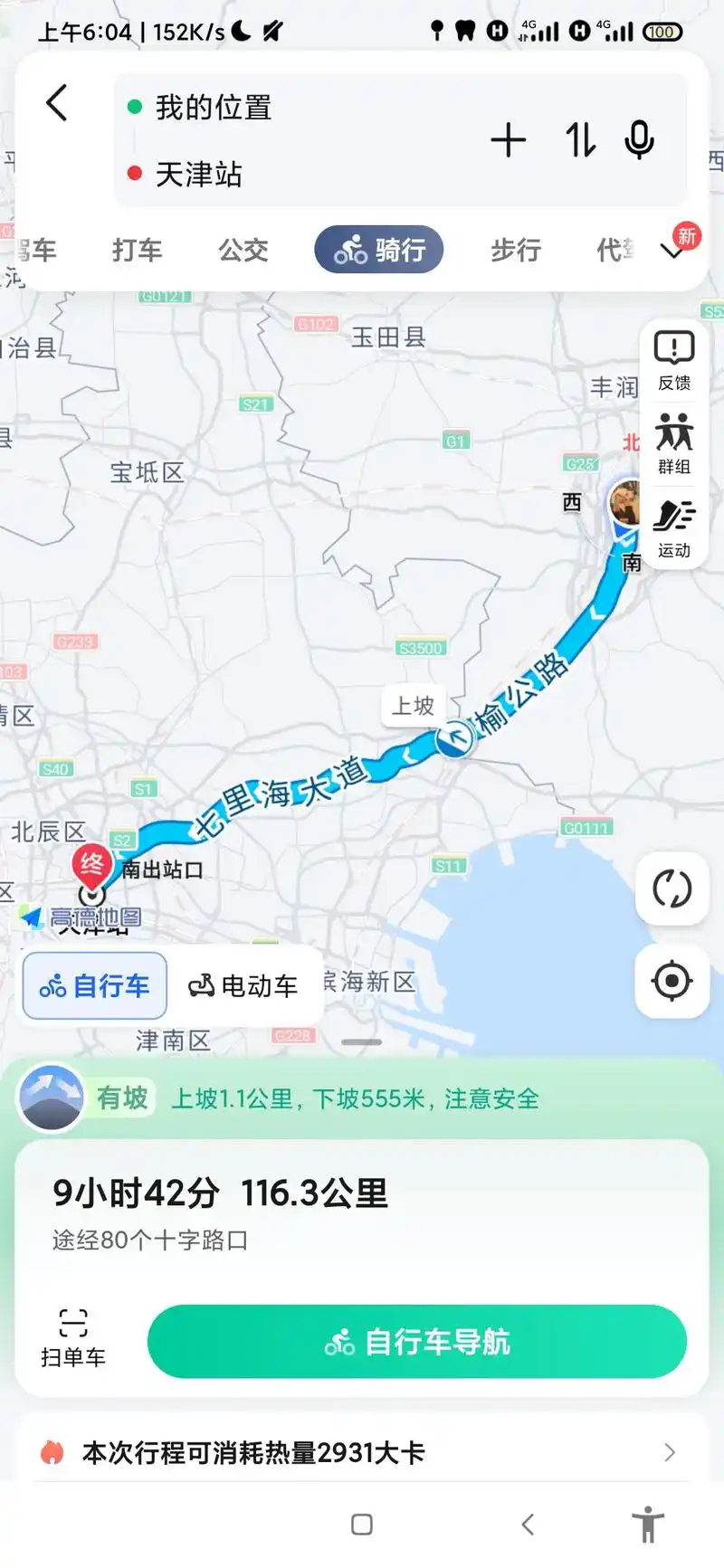Change the destination 天津站
Viewport: 724px width, 1568px height.
click(x=199, y=174)
